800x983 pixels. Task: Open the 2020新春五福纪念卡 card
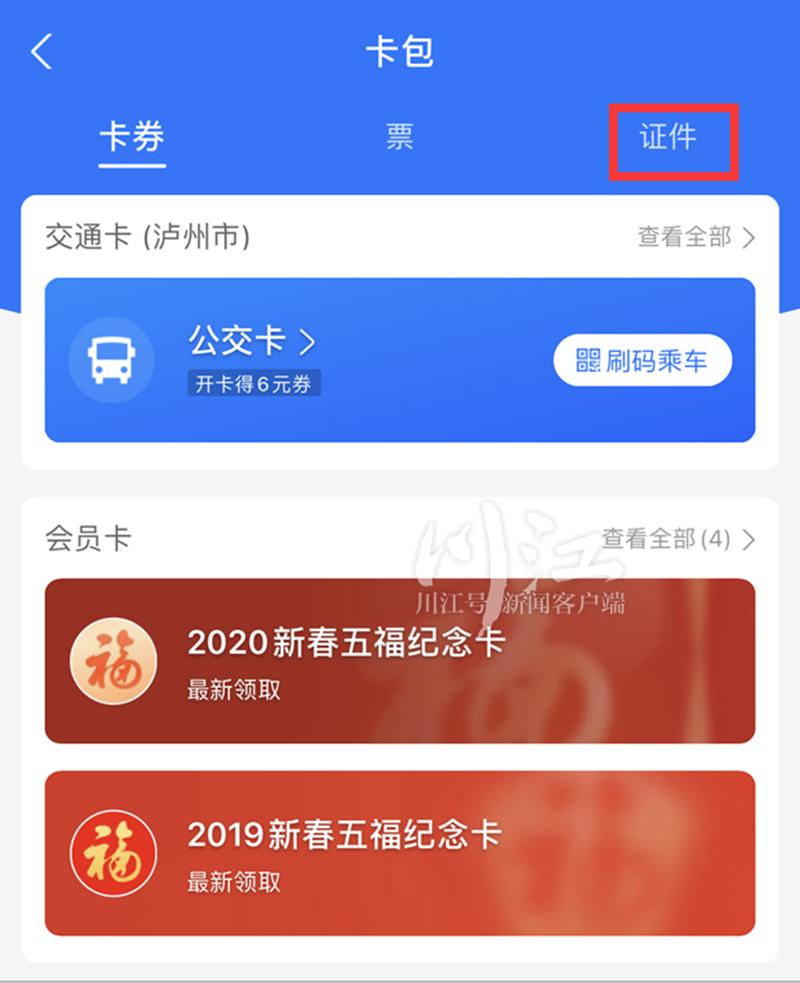click(400, 660)
